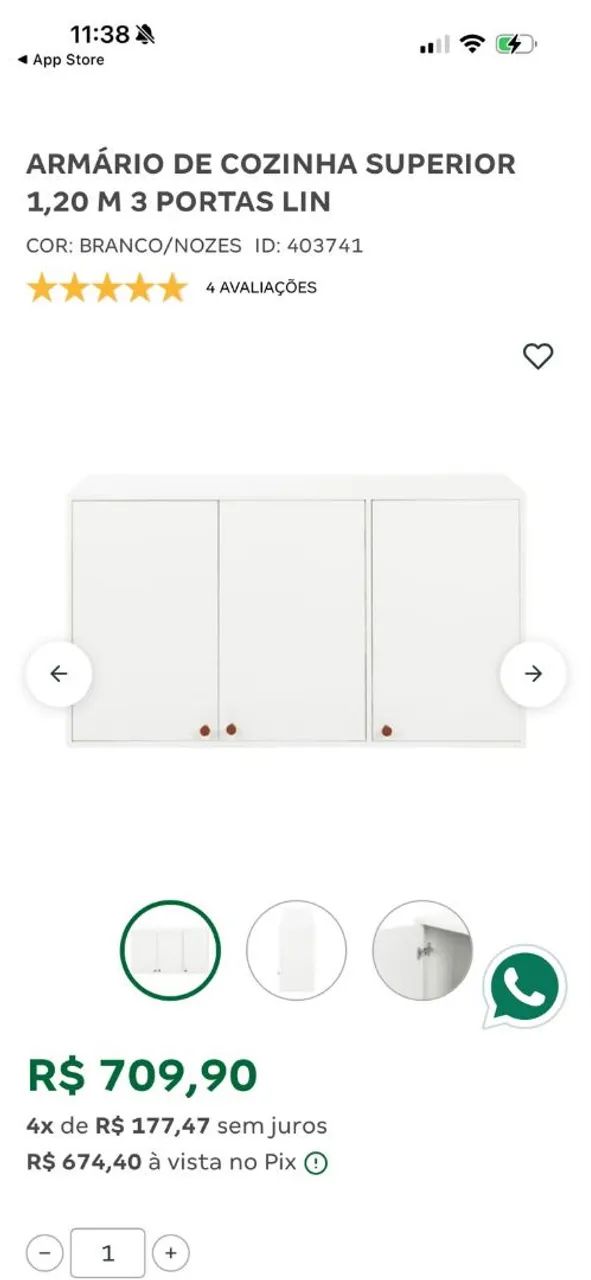Open the WhatsApp chat button

pyautogui.click(x=525, y=987)
